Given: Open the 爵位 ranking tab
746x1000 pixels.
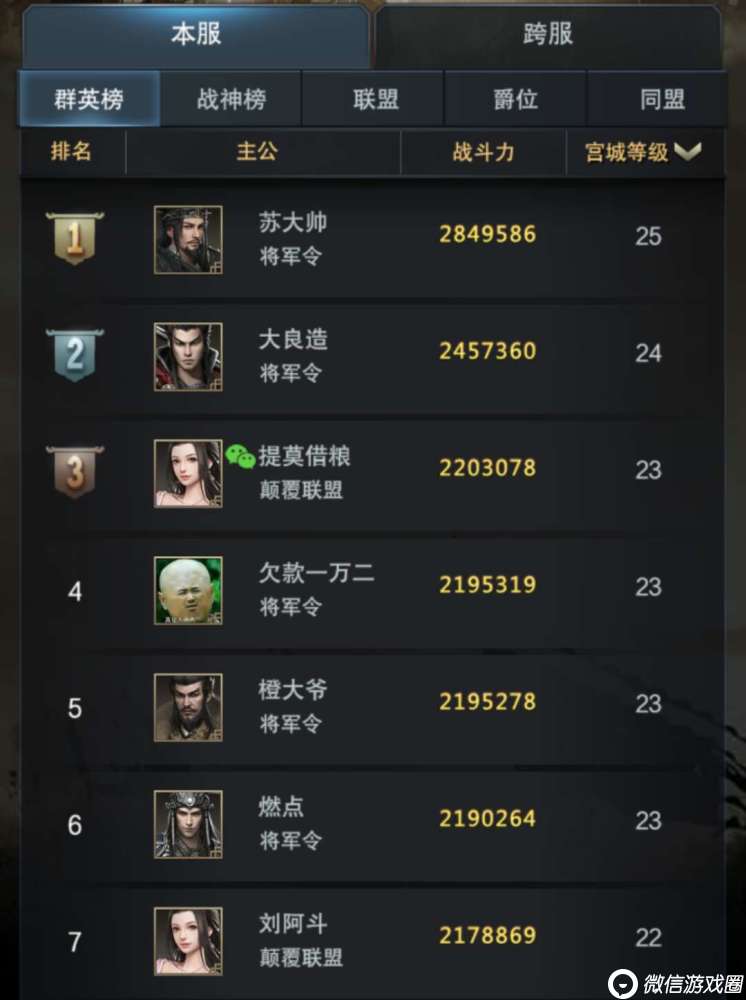Looking at the screenshot, I should pos(515,99).
